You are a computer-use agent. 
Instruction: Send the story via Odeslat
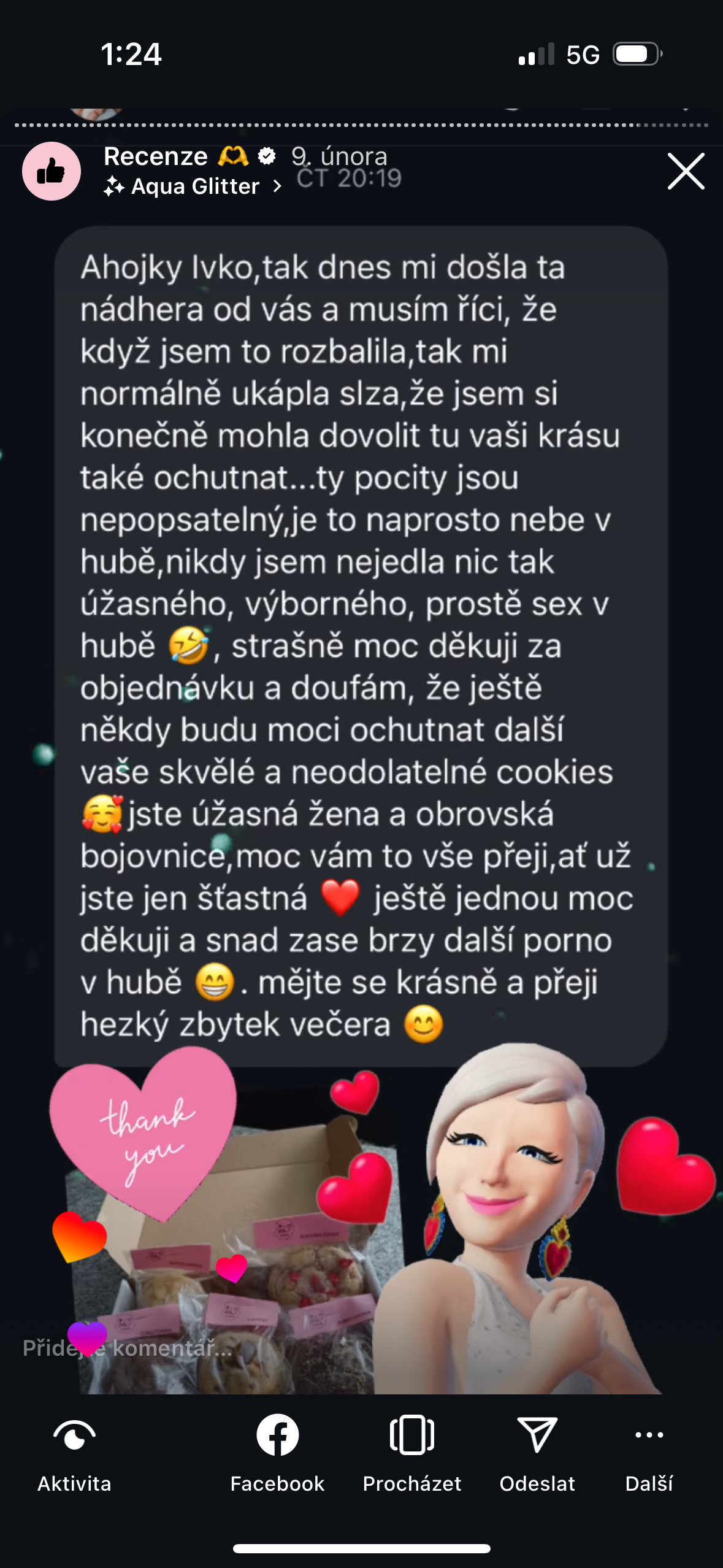(537, 1455)
